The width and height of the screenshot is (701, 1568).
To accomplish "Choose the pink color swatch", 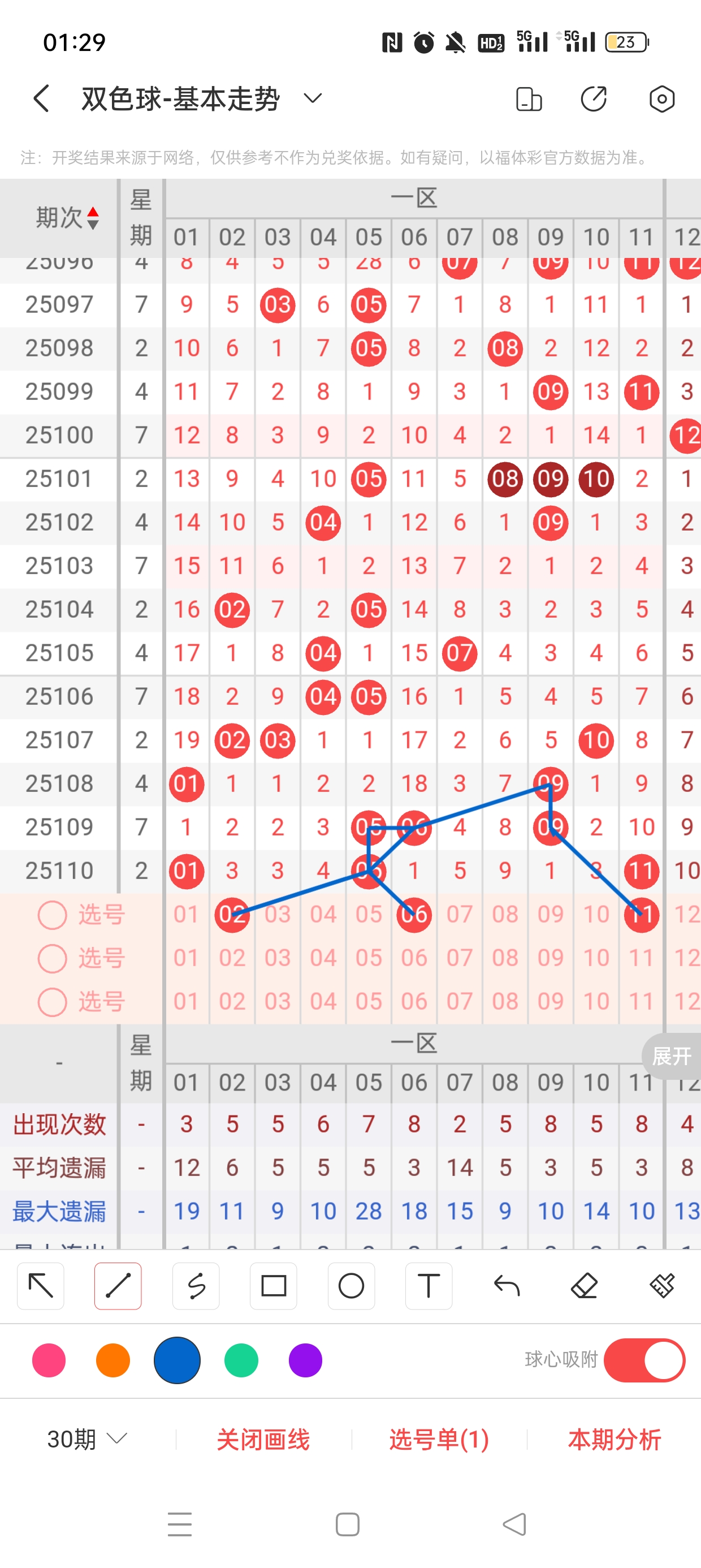I will coord(49,1360).
